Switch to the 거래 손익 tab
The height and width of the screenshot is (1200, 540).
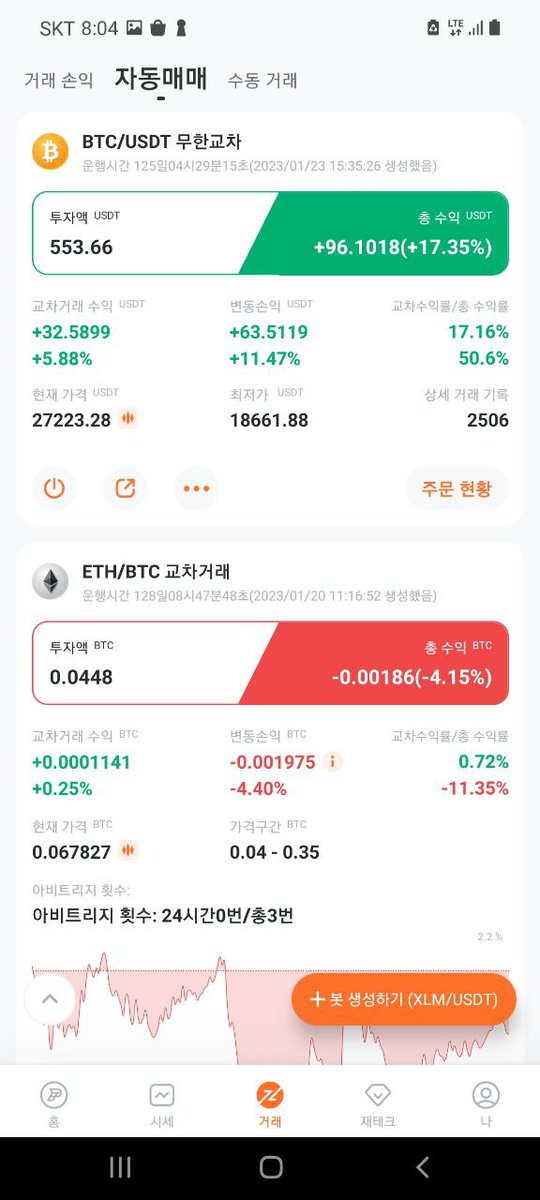tap(59, 80)
